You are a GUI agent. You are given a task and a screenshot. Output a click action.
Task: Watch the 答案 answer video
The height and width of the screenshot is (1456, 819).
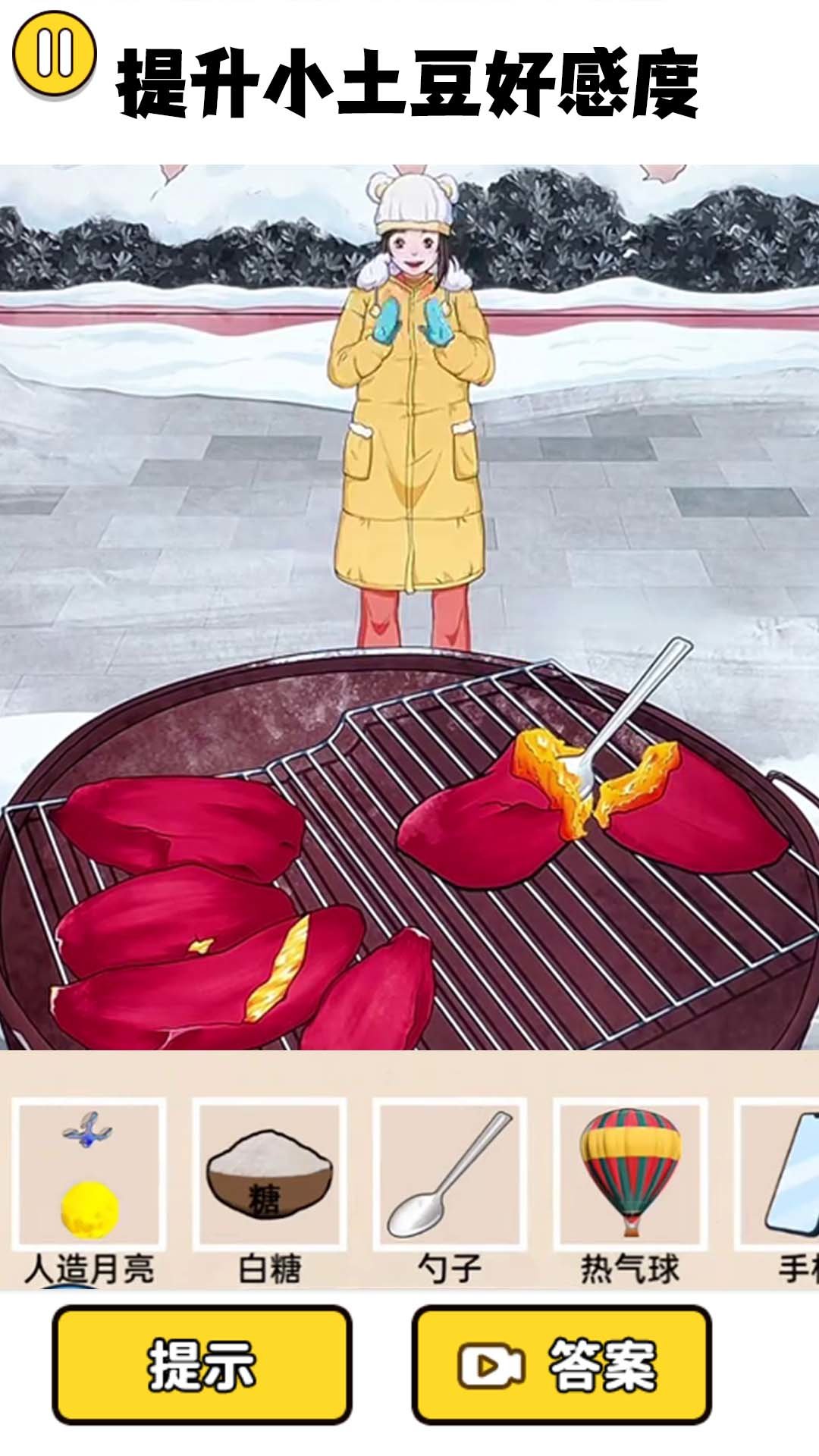(561, 1365)
